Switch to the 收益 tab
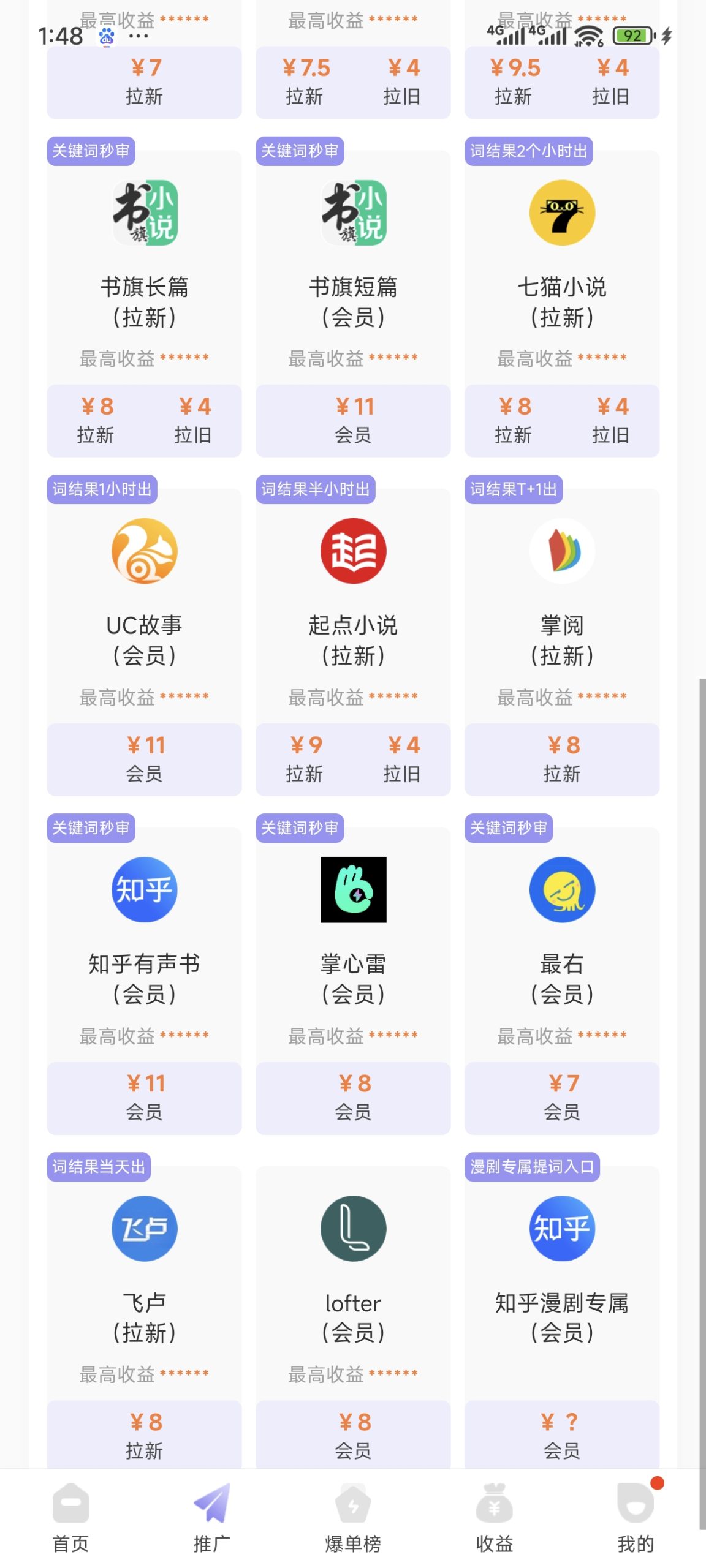 pos(494,1518)
